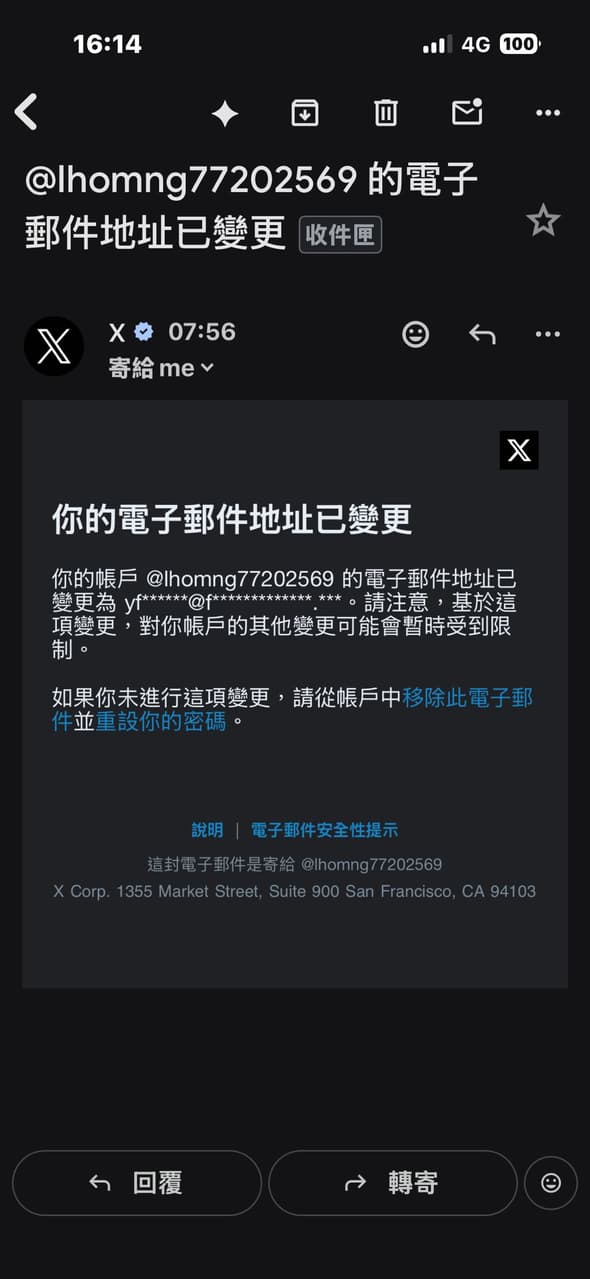Open the 說明 help link
590x1279 pixels.
(x=207, y=830)
